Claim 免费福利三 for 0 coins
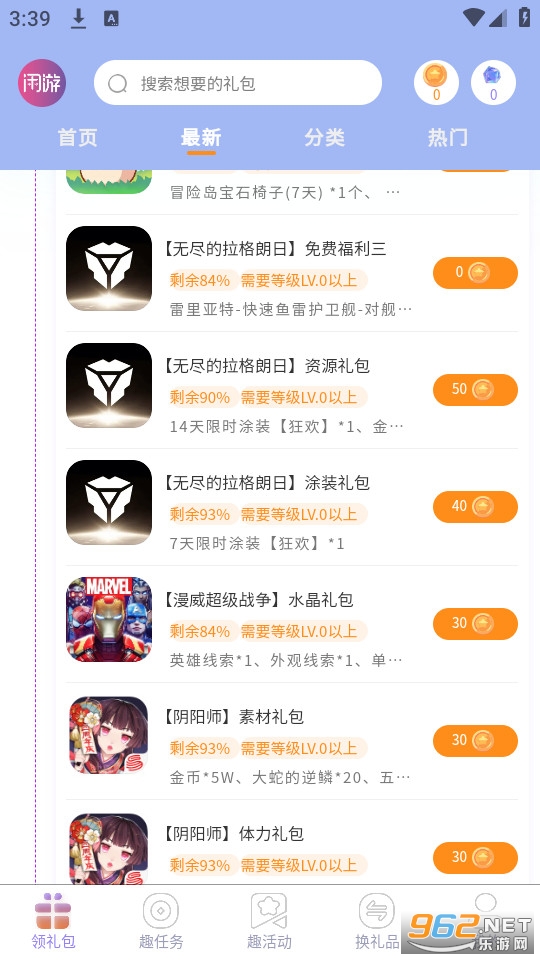This screenshot has height=960, width=540. coord(475,272)
